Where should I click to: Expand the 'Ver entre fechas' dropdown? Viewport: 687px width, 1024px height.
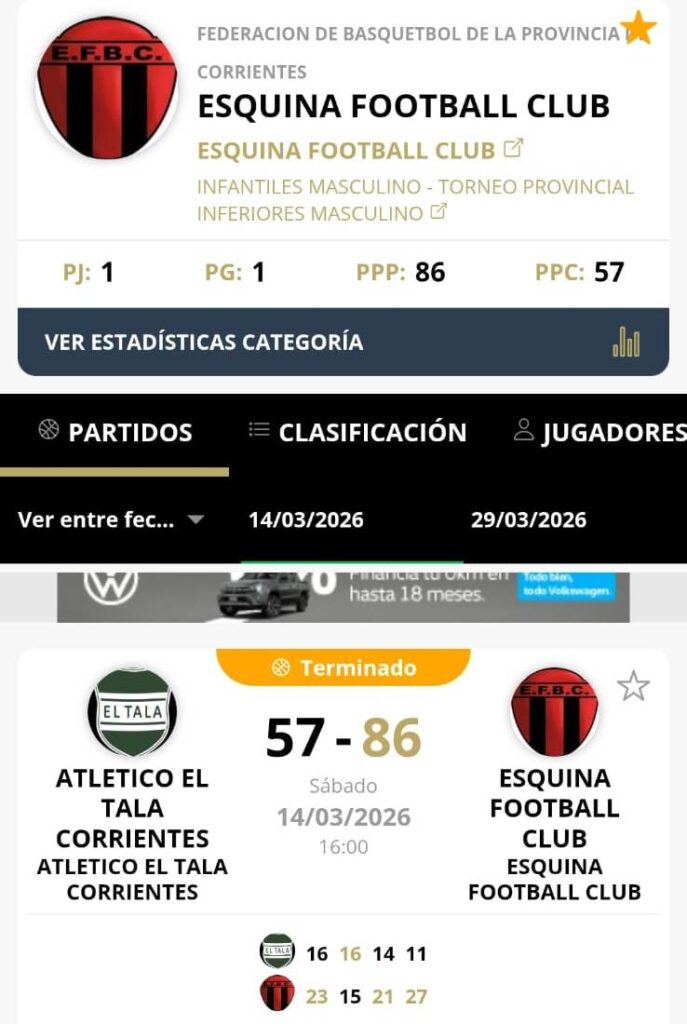click(111, 520)
